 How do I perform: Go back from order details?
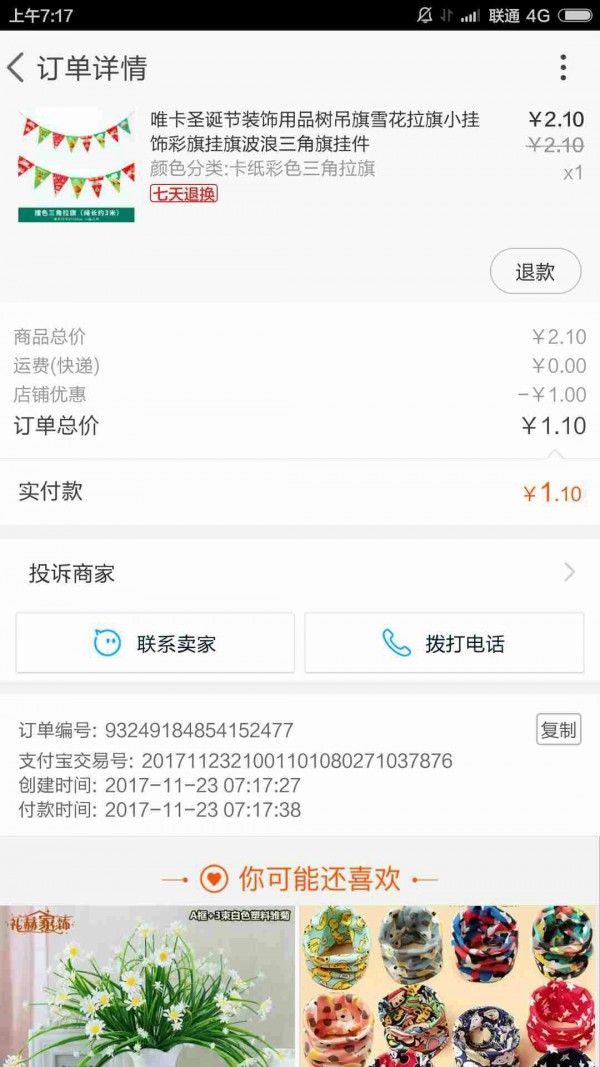point(16,67)
